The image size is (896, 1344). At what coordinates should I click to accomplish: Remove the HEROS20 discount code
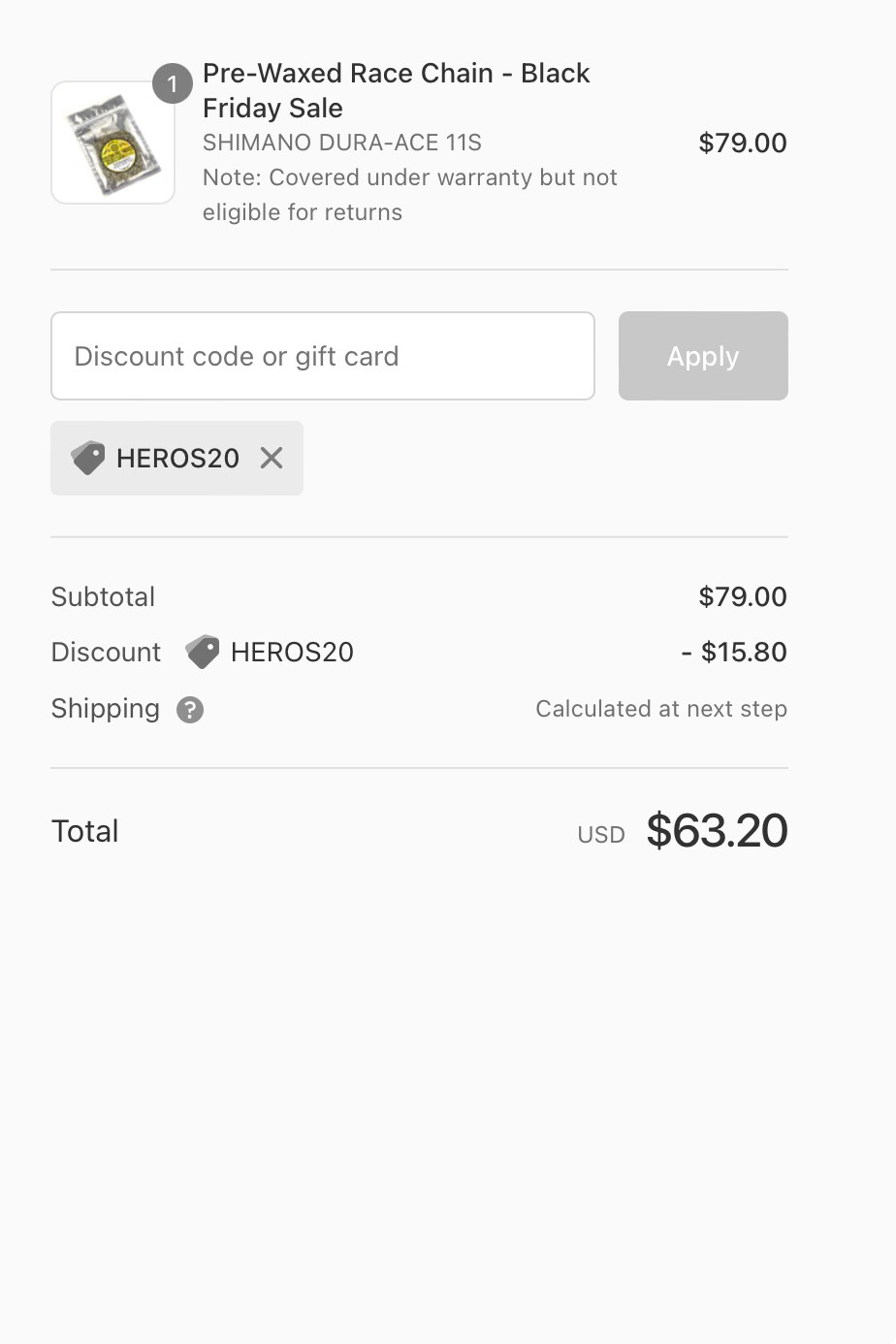click(x=272, y=458)
